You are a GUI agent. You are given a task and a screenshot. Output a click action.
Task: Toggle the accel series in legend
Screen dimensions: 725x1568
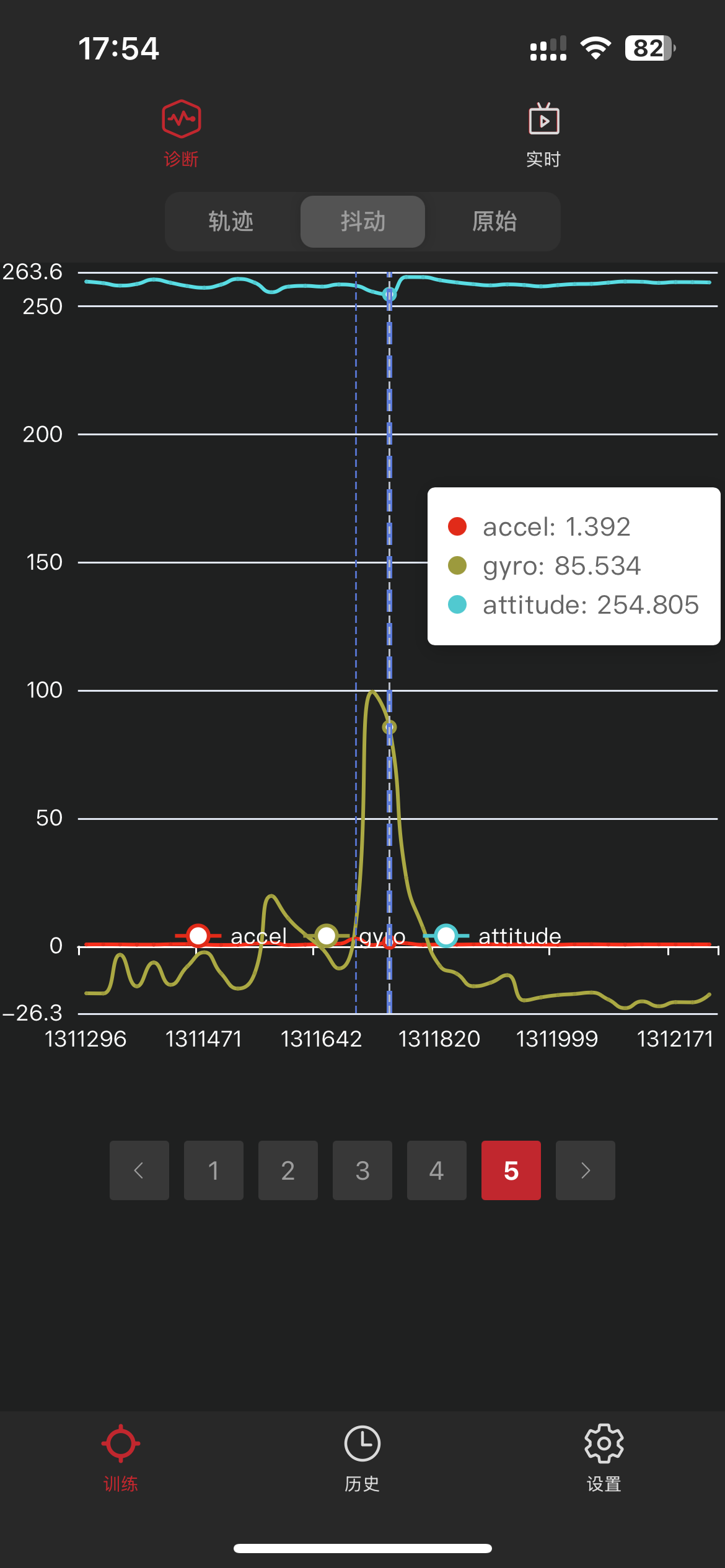tap(231, 936)
